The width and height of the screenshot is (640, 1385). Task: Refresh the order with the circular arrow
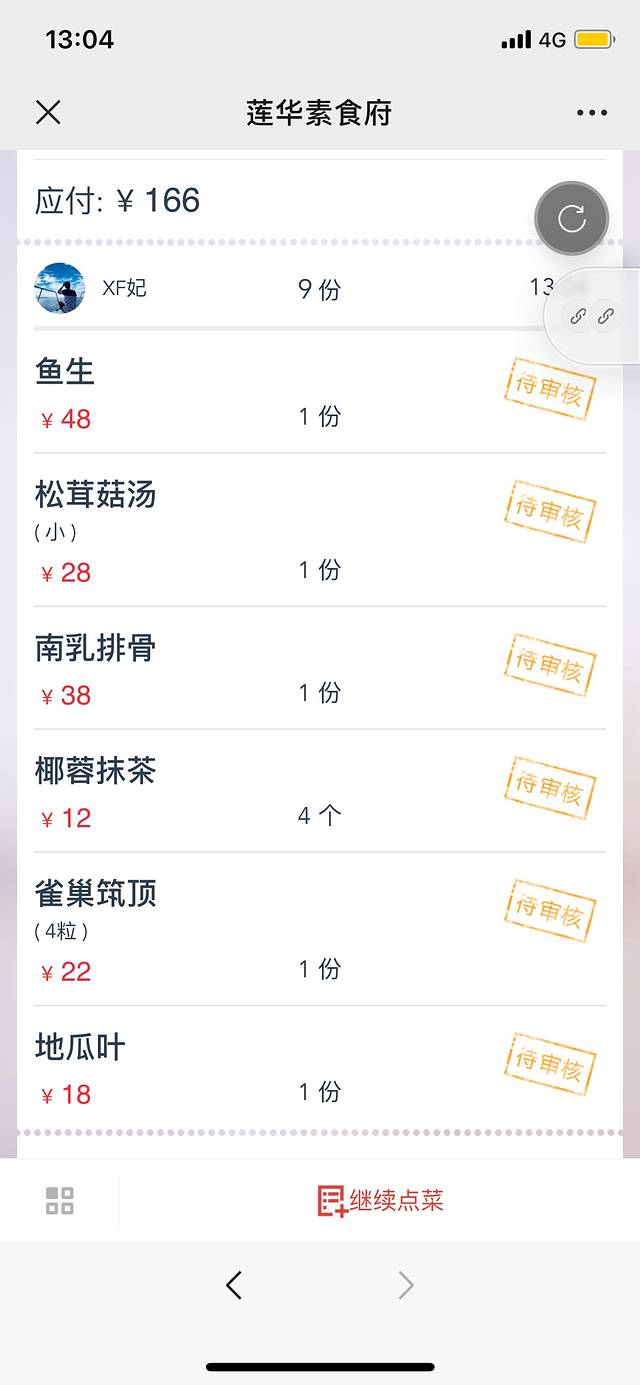click(x=572, y=218)
